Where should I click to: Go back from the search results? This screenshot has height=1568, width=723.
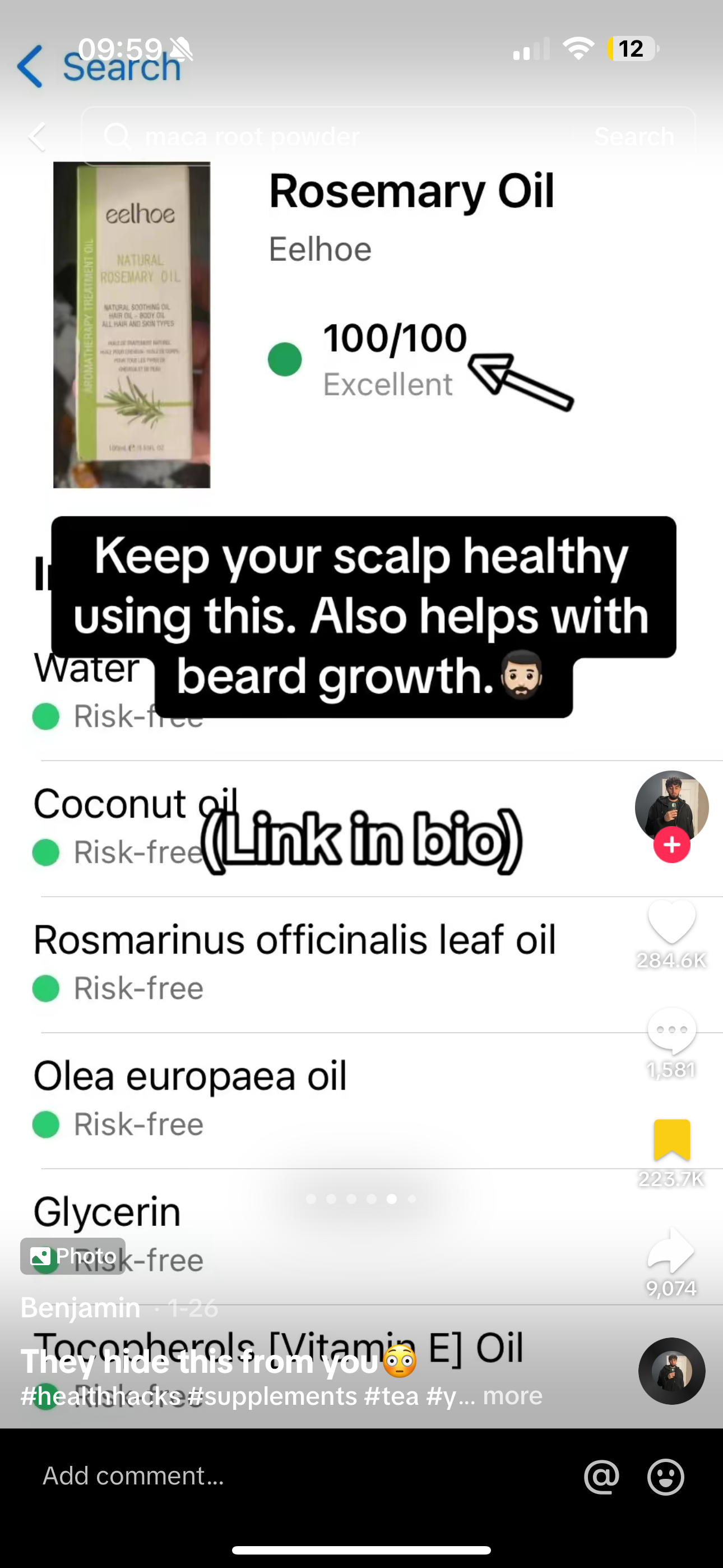(38, 136)
